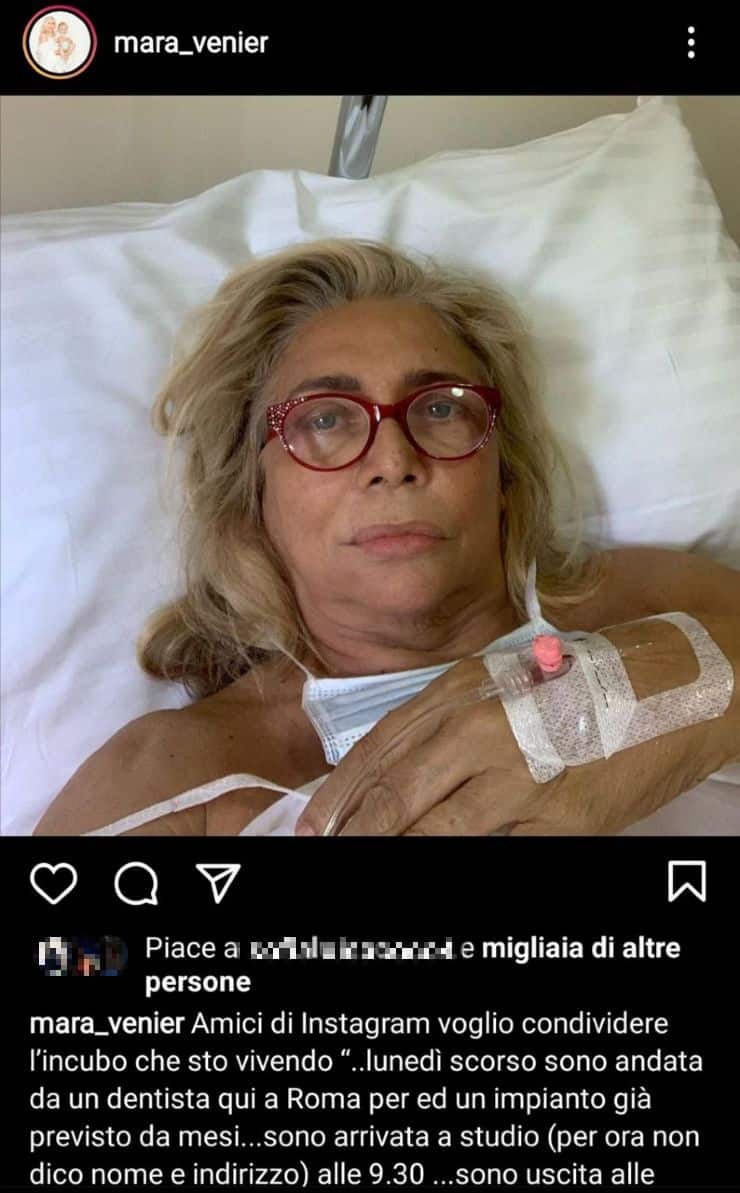Open the mara_venier username in the header
Image resolution: width=740 pixels, height=1193 pixels.
(191, 43)
